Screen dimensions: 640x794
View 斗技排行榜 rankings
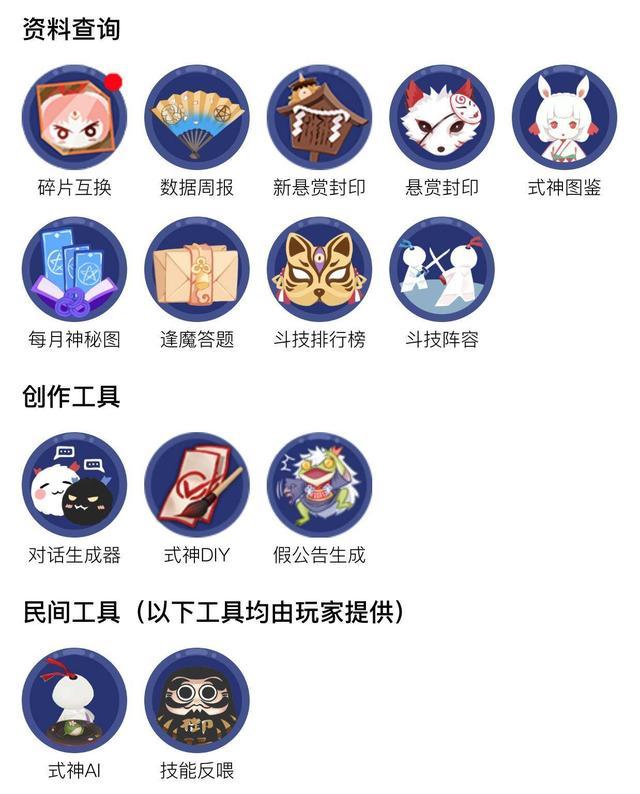[319, 271]
